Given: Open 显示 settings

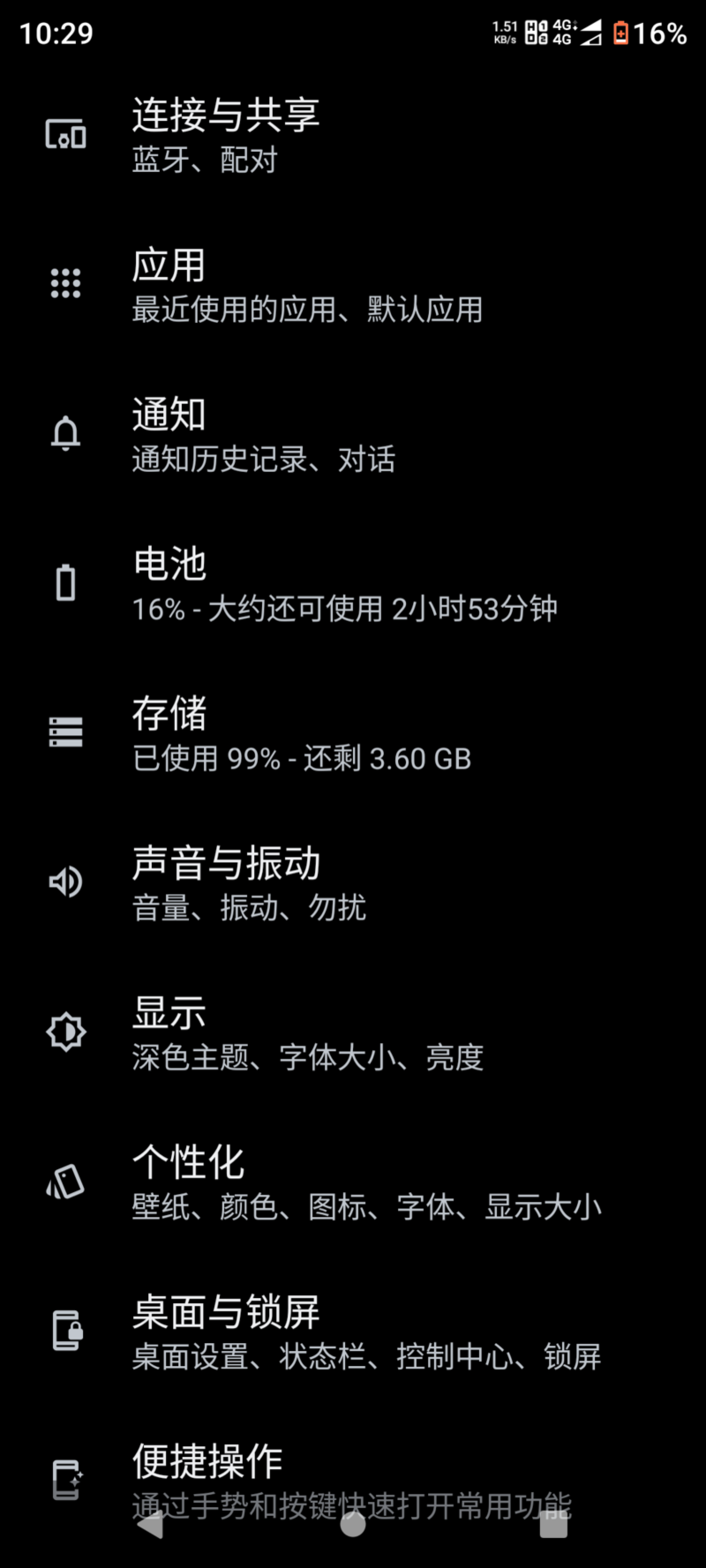Looking at the screenshot, I should pyautogui.click(x=353, y=1033).
